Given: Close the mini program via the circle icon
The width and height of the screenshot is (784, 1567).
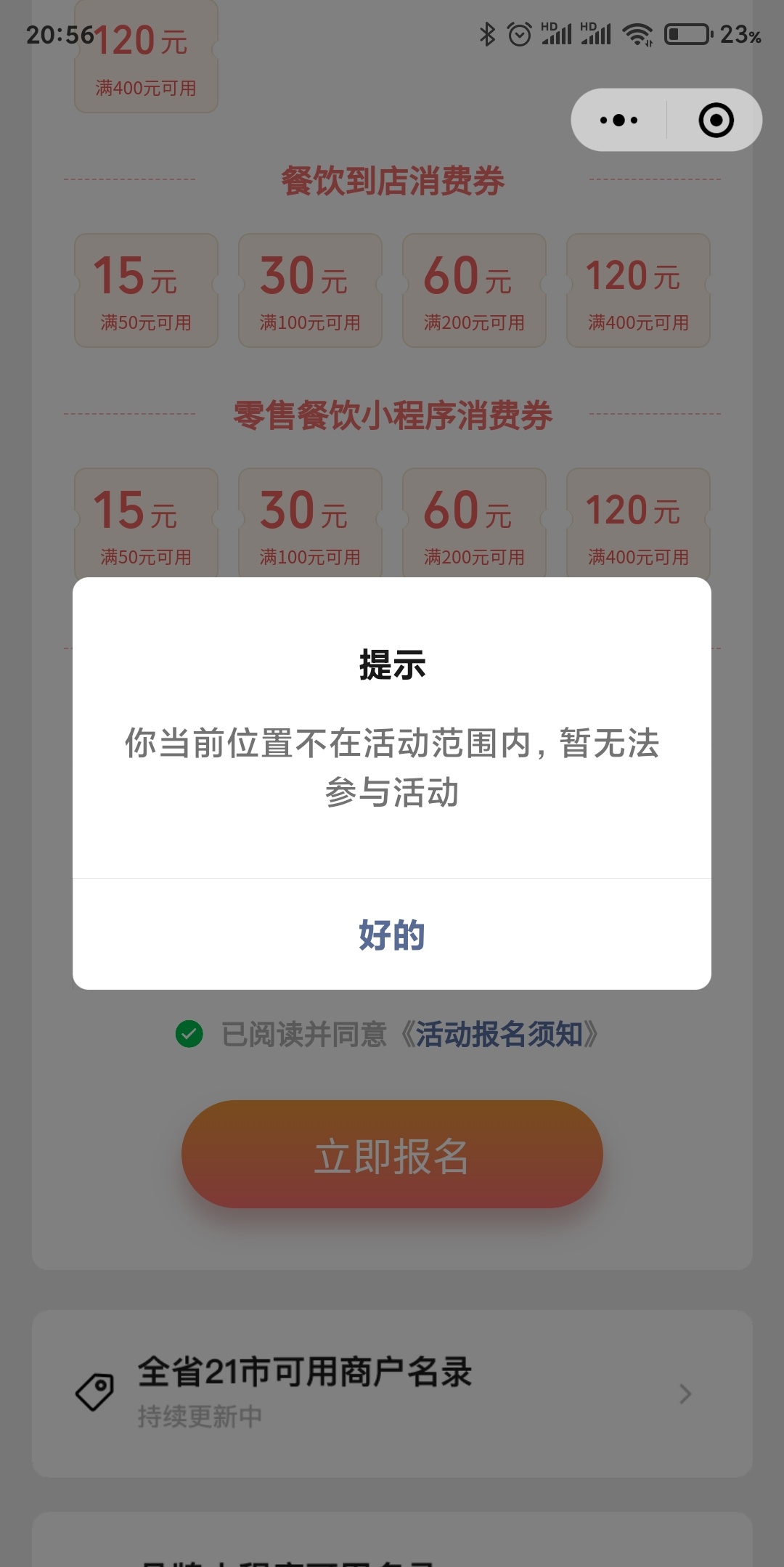Looking at the screenshot, I should (x=716, y=121).
